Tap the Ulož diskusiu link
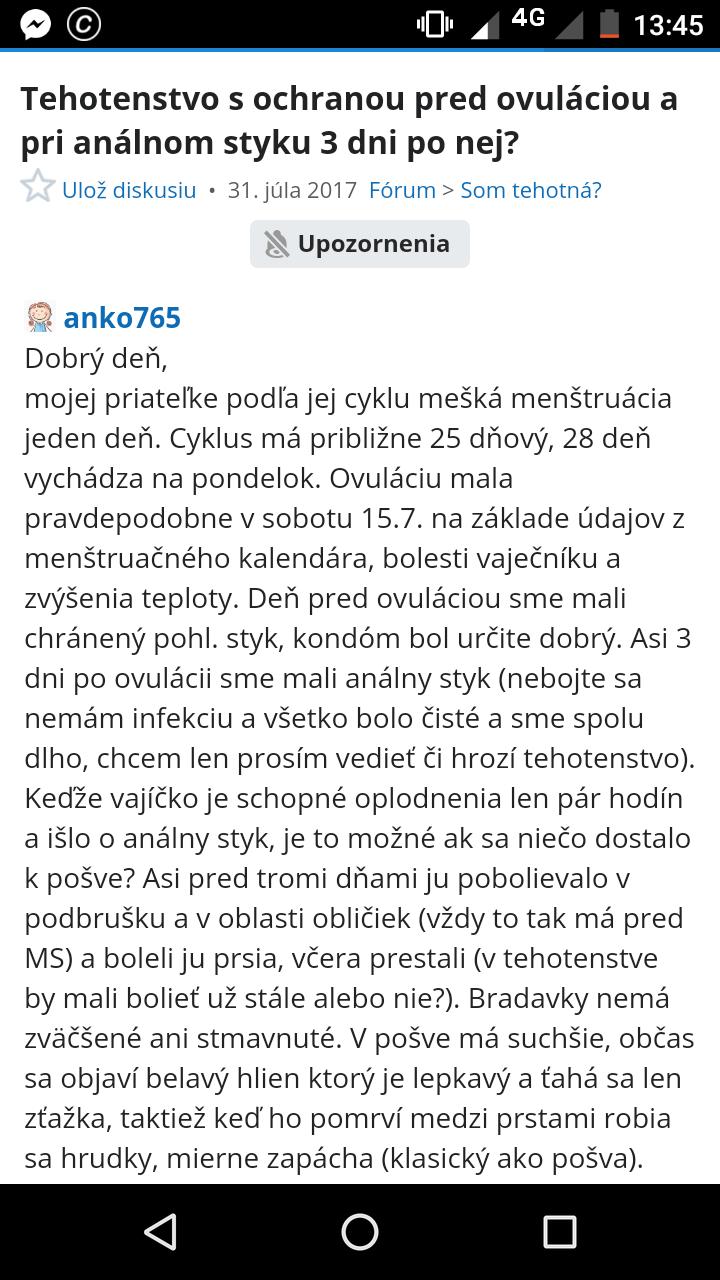 point(129,190)
